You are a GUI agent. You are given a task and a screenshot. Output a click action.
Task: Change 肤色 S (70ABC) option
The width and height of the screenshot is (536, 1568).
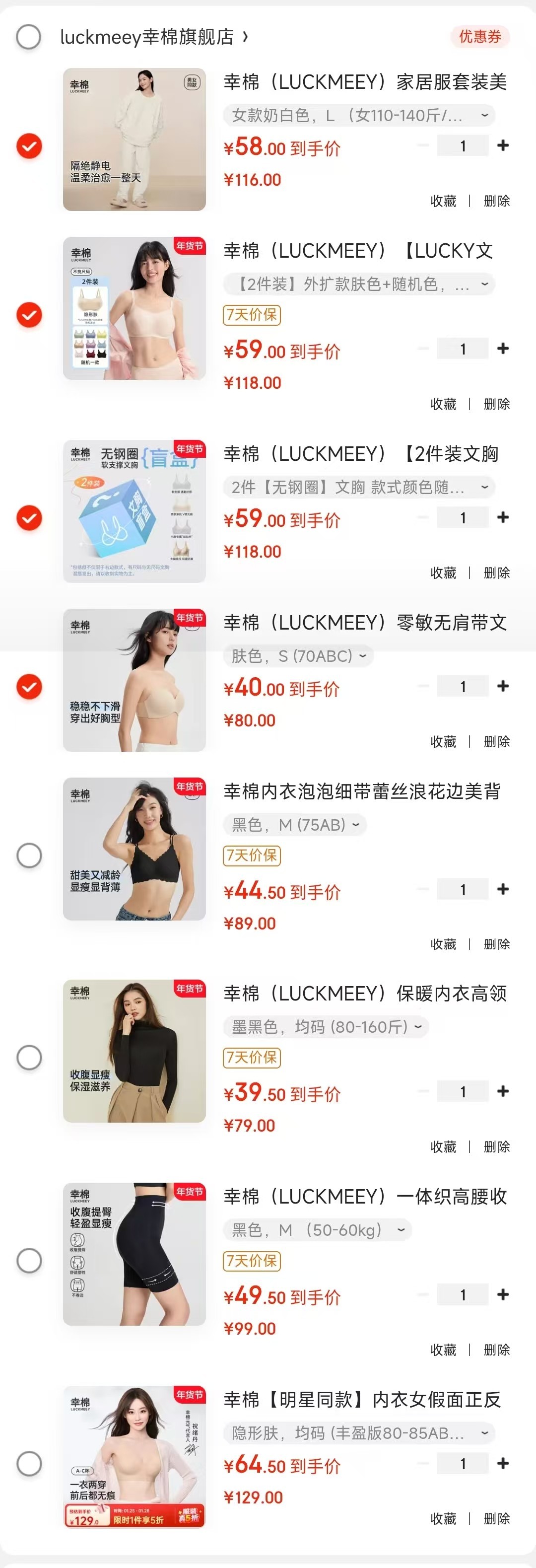[x=298, y=656]
